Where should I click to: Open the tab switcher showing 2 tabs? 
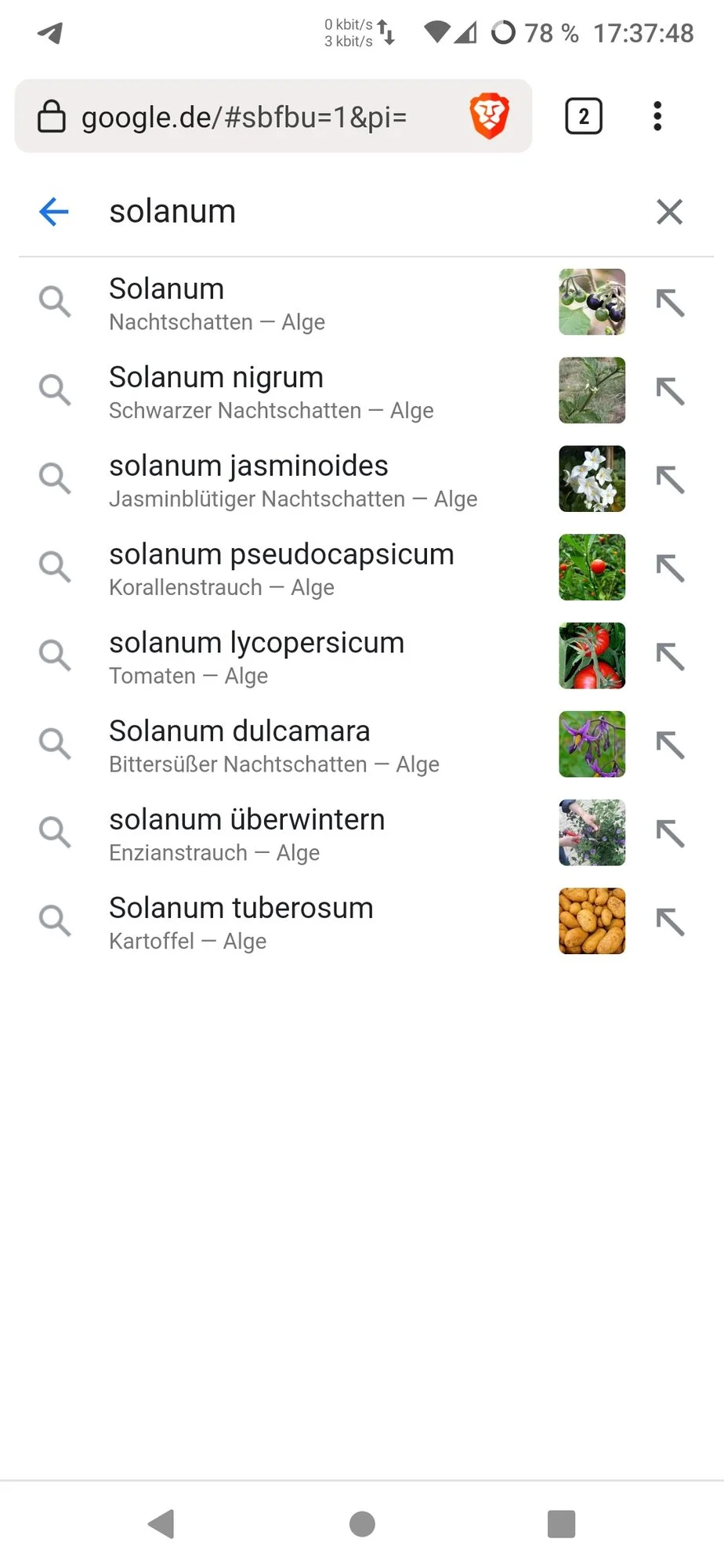click(584, 117)
